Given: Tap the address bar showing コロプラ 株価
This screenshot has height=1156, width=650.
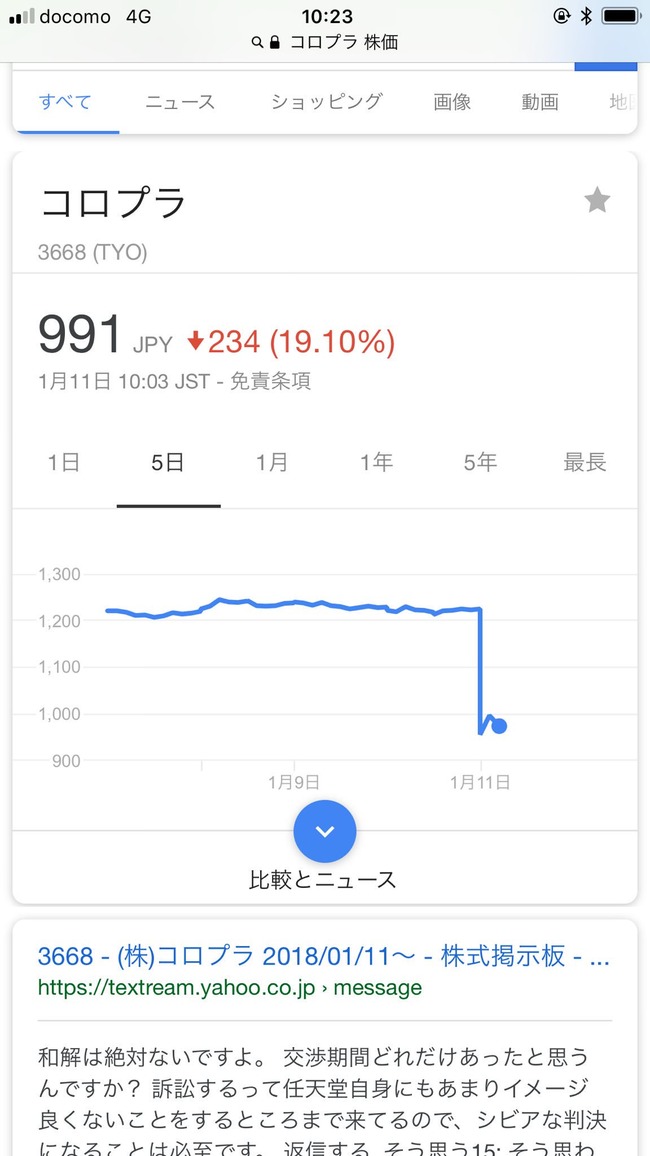Looking at the screenshot, I should [325, 42].
